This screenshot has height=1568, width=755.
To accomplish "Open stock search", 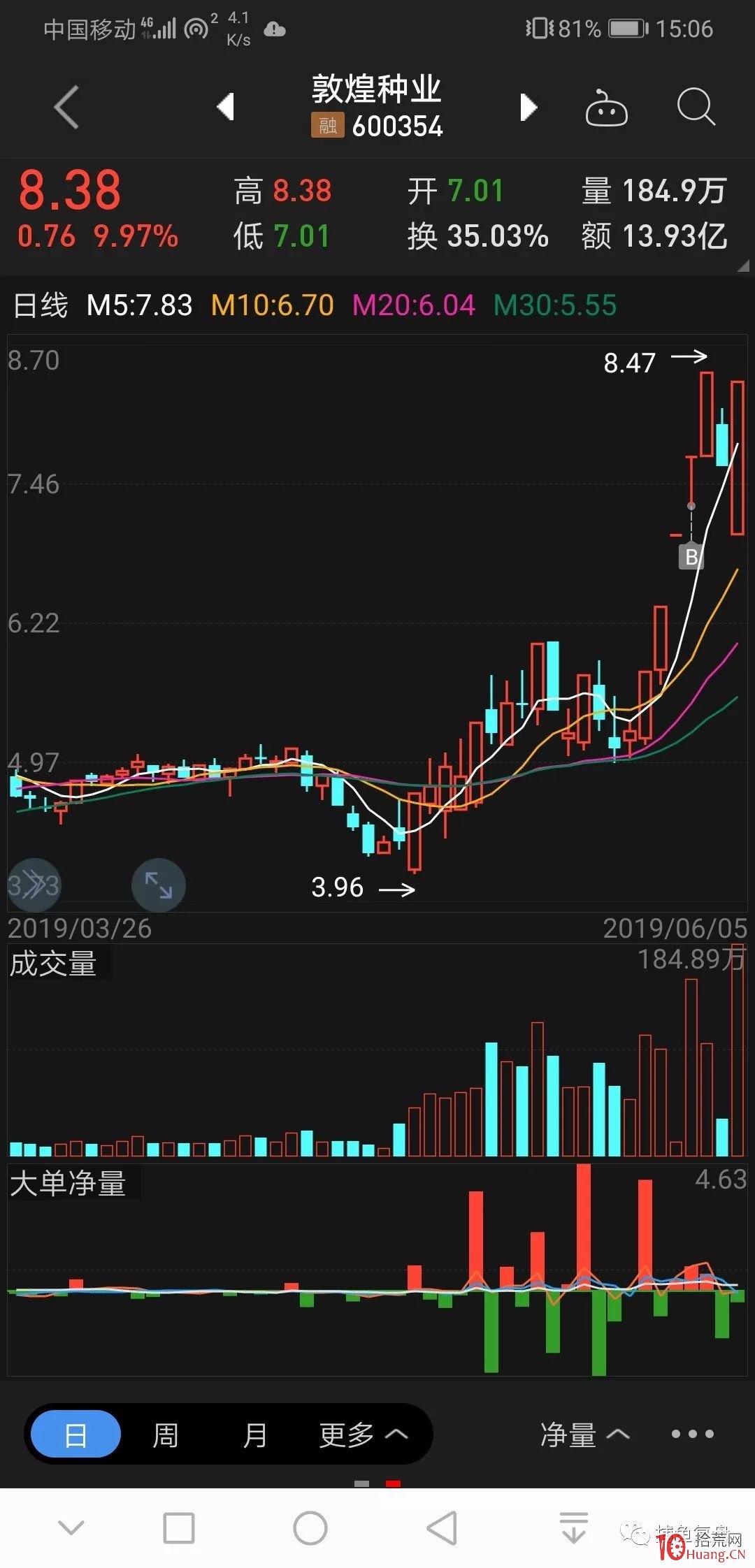I will (696, 107).
